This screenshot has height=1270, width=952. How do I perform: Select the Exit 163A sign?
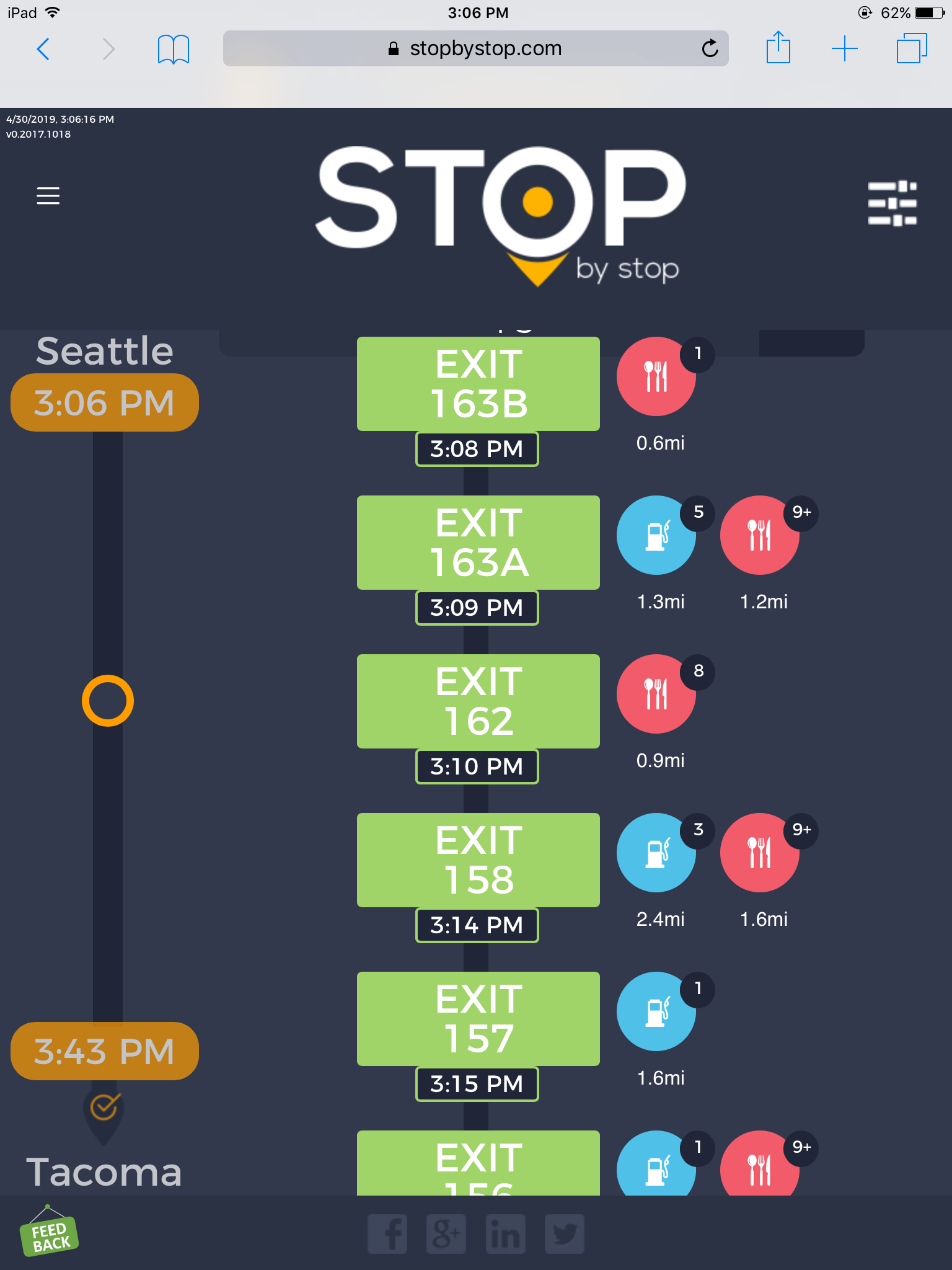[478, 543]
